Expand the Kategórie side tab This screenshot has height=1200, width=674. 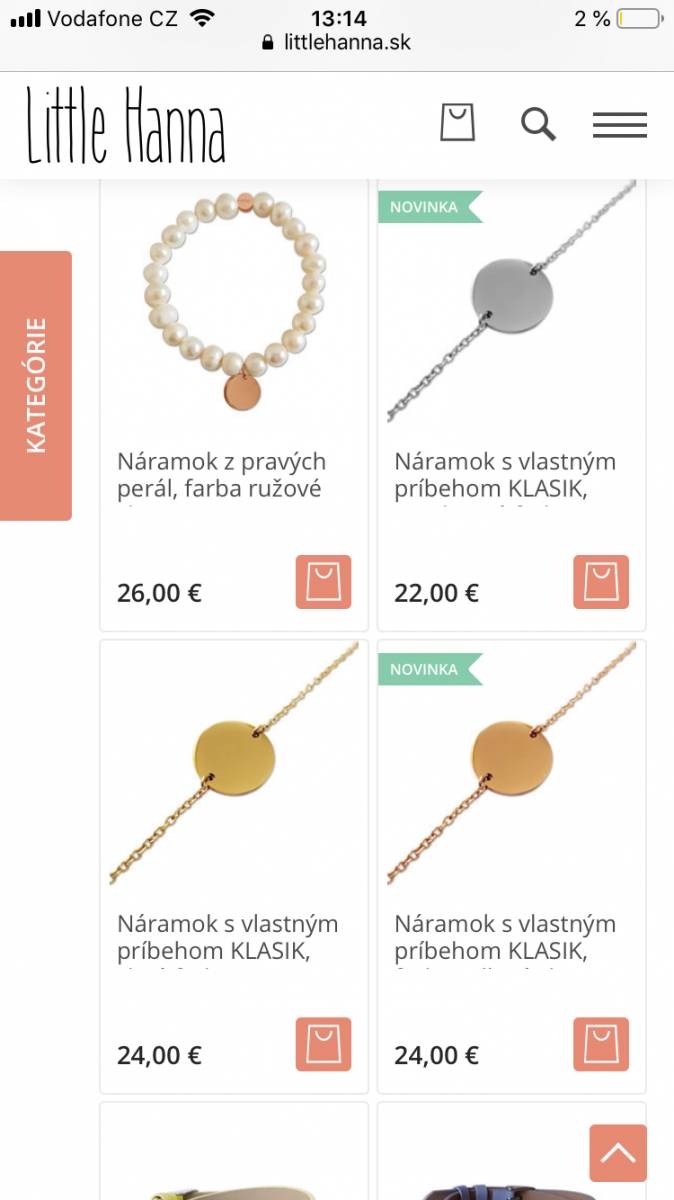(36, 385)
